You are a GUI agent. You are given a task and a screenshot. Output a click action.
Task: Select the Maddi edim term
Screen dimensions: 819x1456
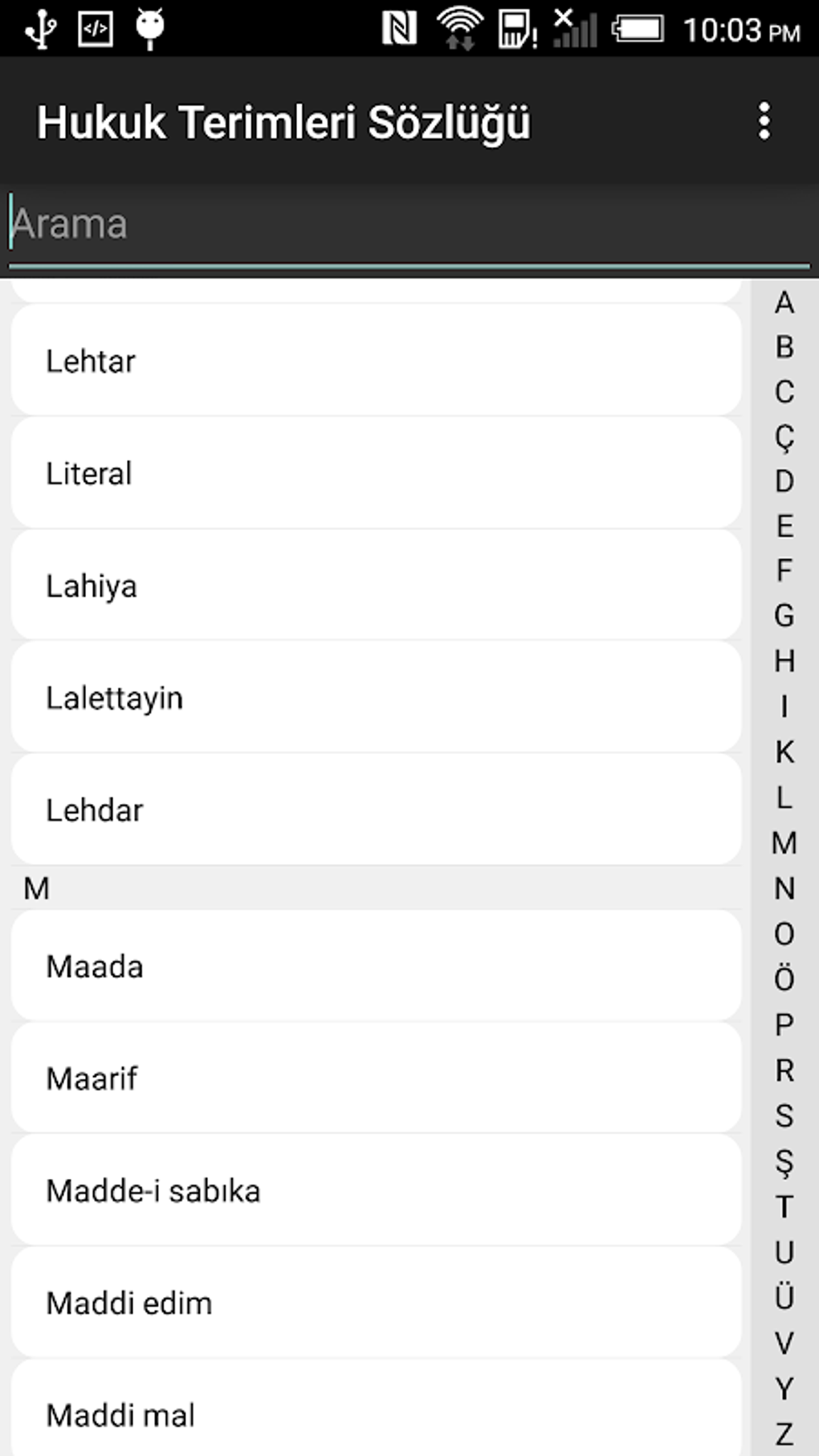(x=376, y=1303)
